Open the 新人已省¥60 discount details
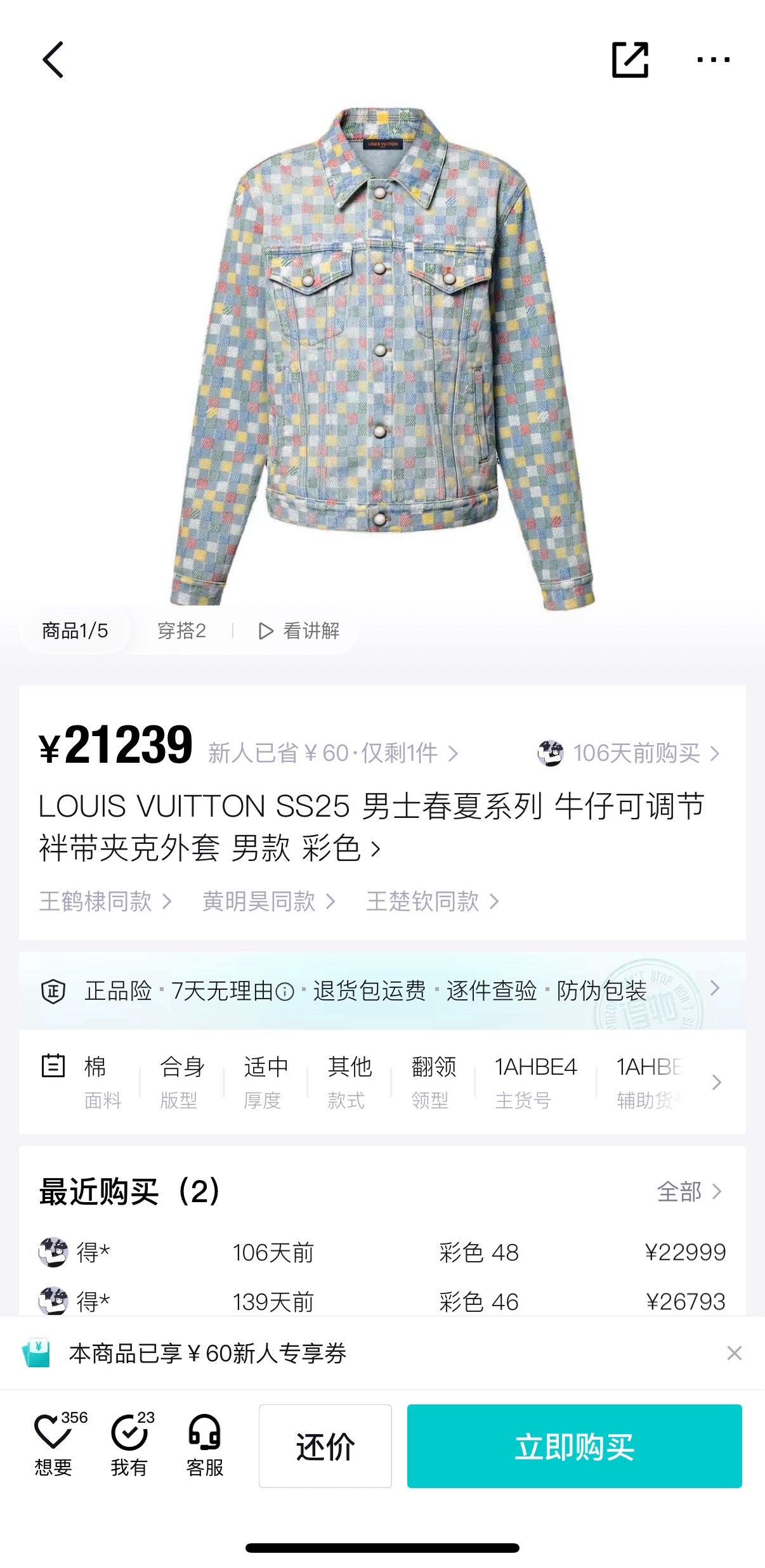This screenshot has height=1568, width=765. pos(332,753)
